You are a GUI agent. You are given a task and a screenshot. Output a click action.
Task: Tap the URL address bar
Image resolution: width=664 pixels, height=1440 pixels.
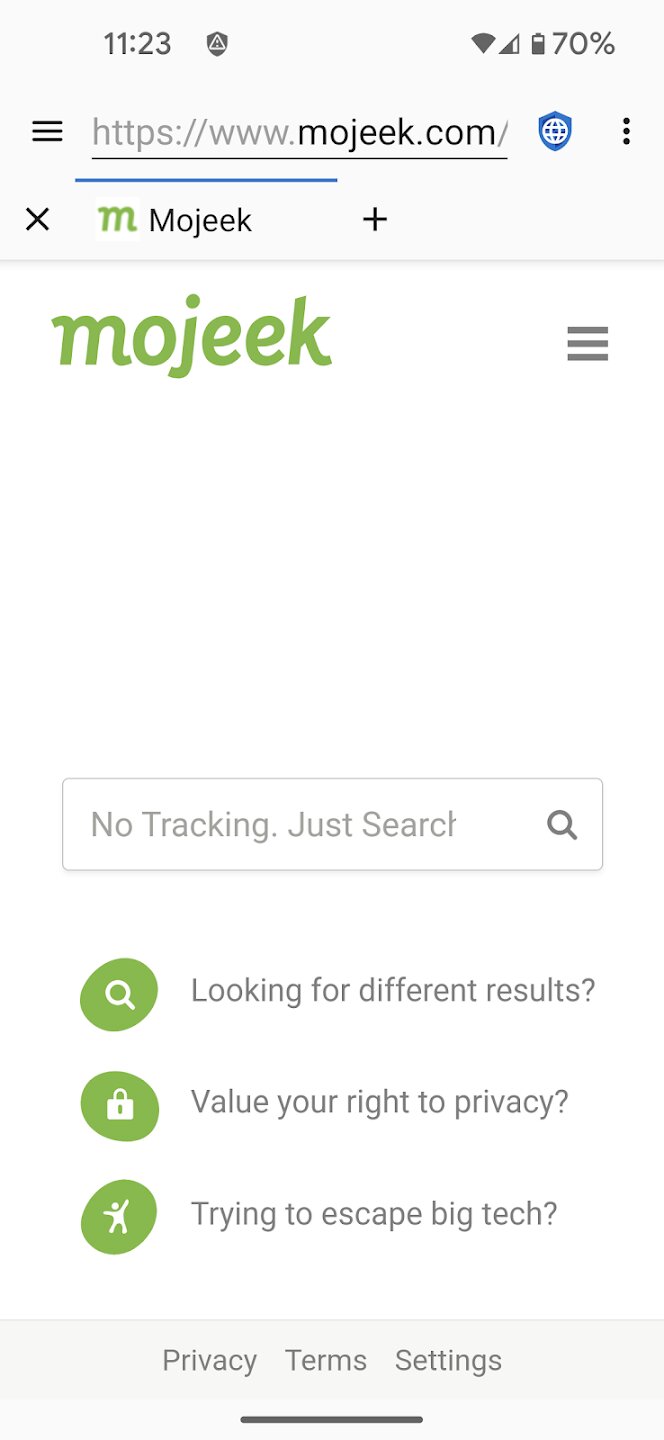(299, 132)
